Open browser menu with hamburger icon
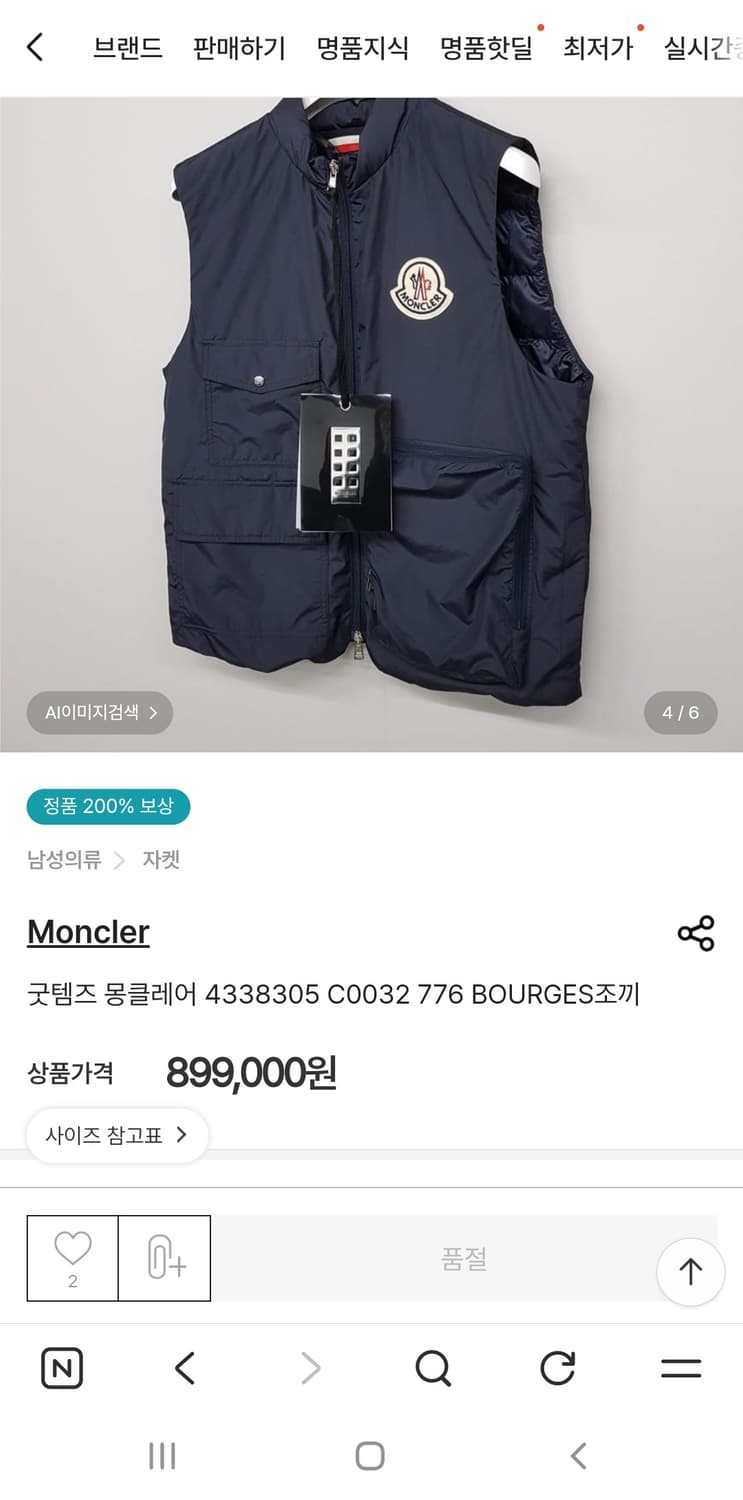Image resolution: width=743 pixels, height=1500 pixels. [x=681, y=1368]
